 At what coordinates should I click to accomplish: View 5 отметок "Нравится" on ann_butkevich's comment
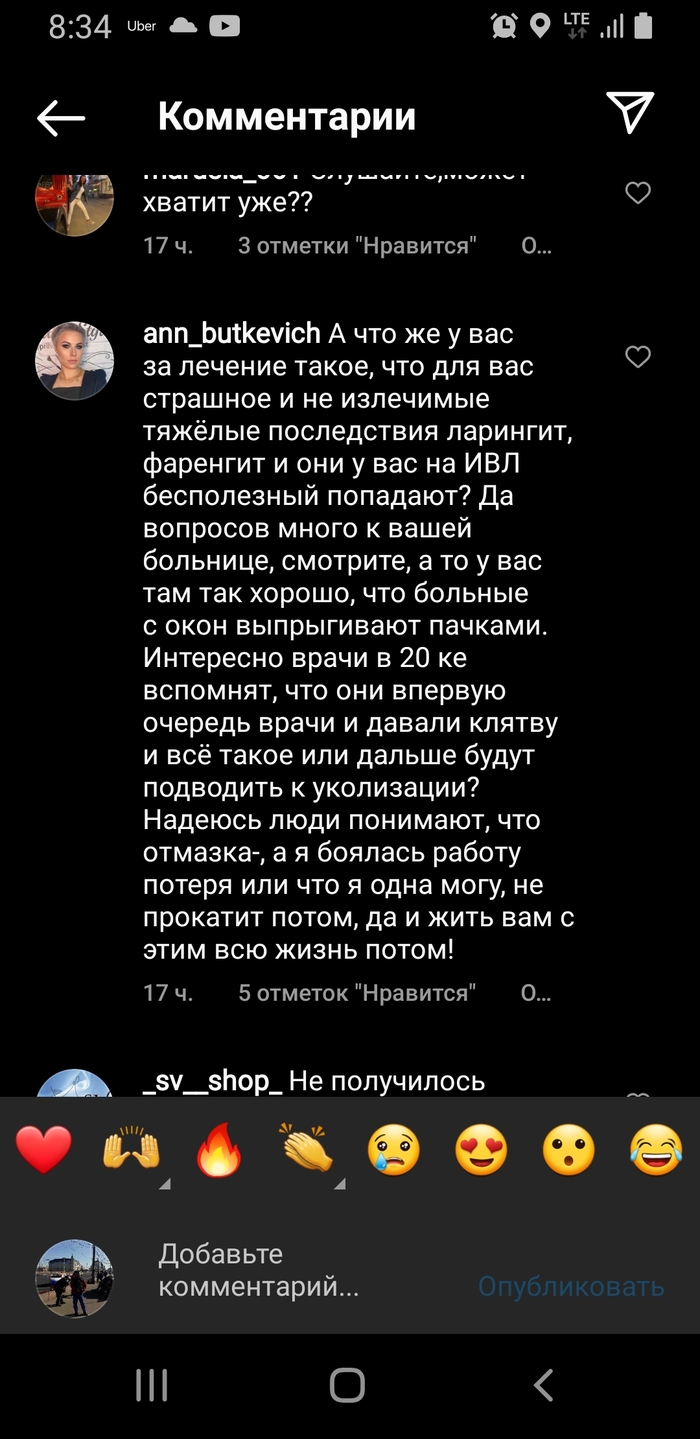(x=357, y=993)
